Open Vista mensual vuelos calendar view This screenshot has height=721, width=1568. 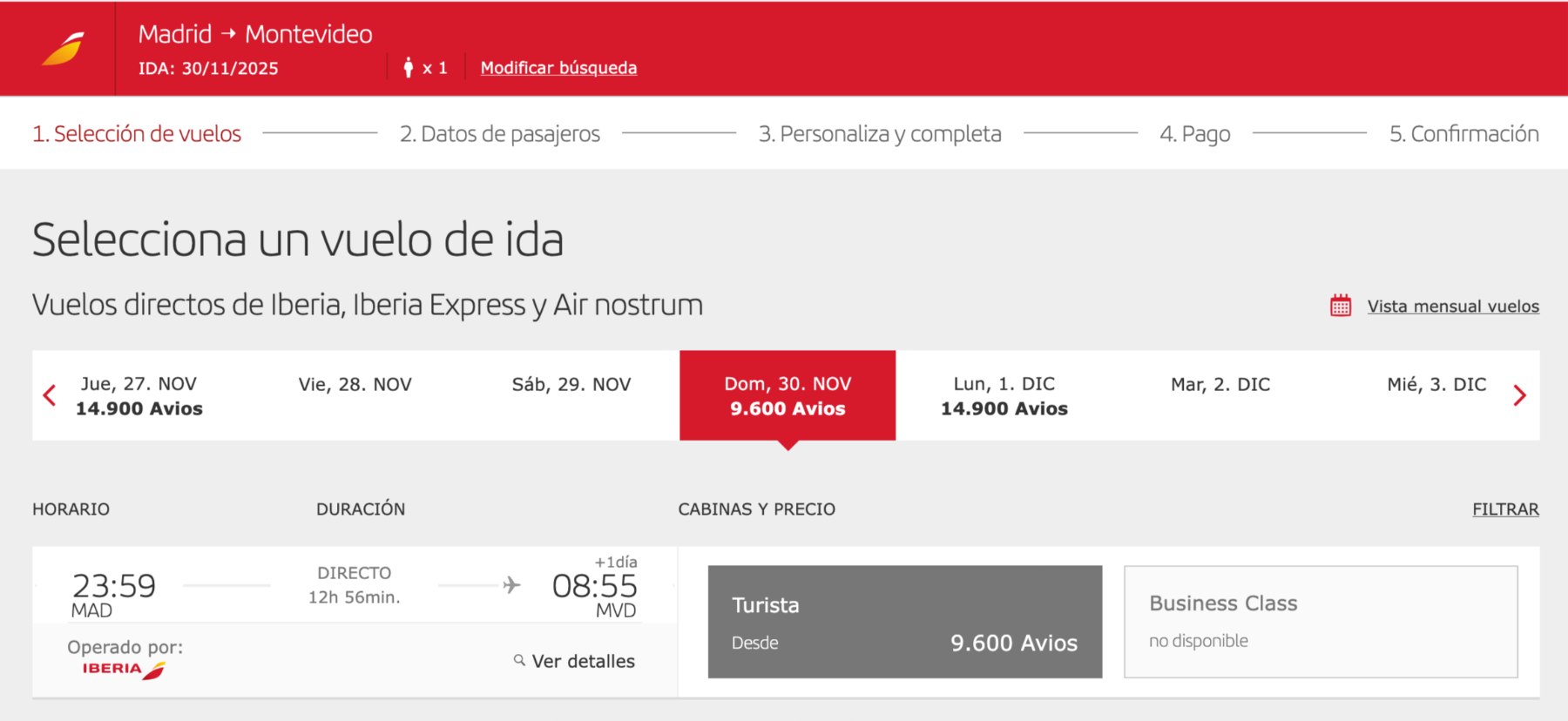(1452, 307)
